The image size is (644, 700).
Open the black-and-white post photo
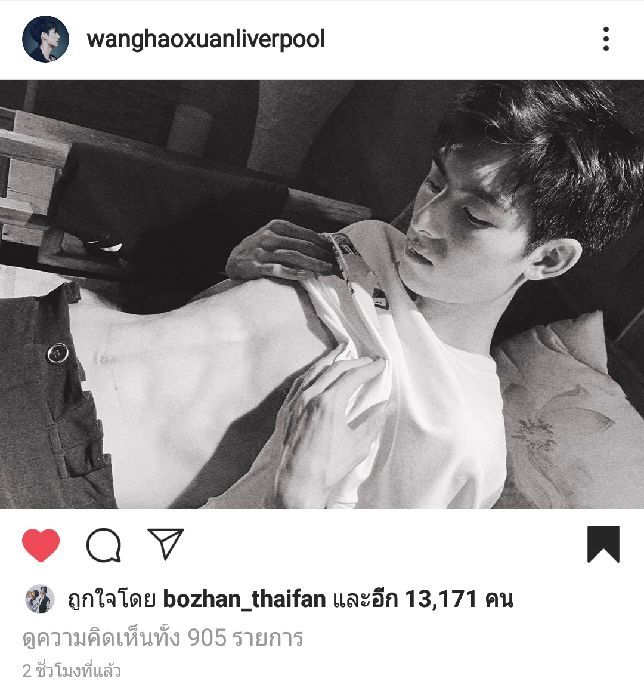point(322,294)
